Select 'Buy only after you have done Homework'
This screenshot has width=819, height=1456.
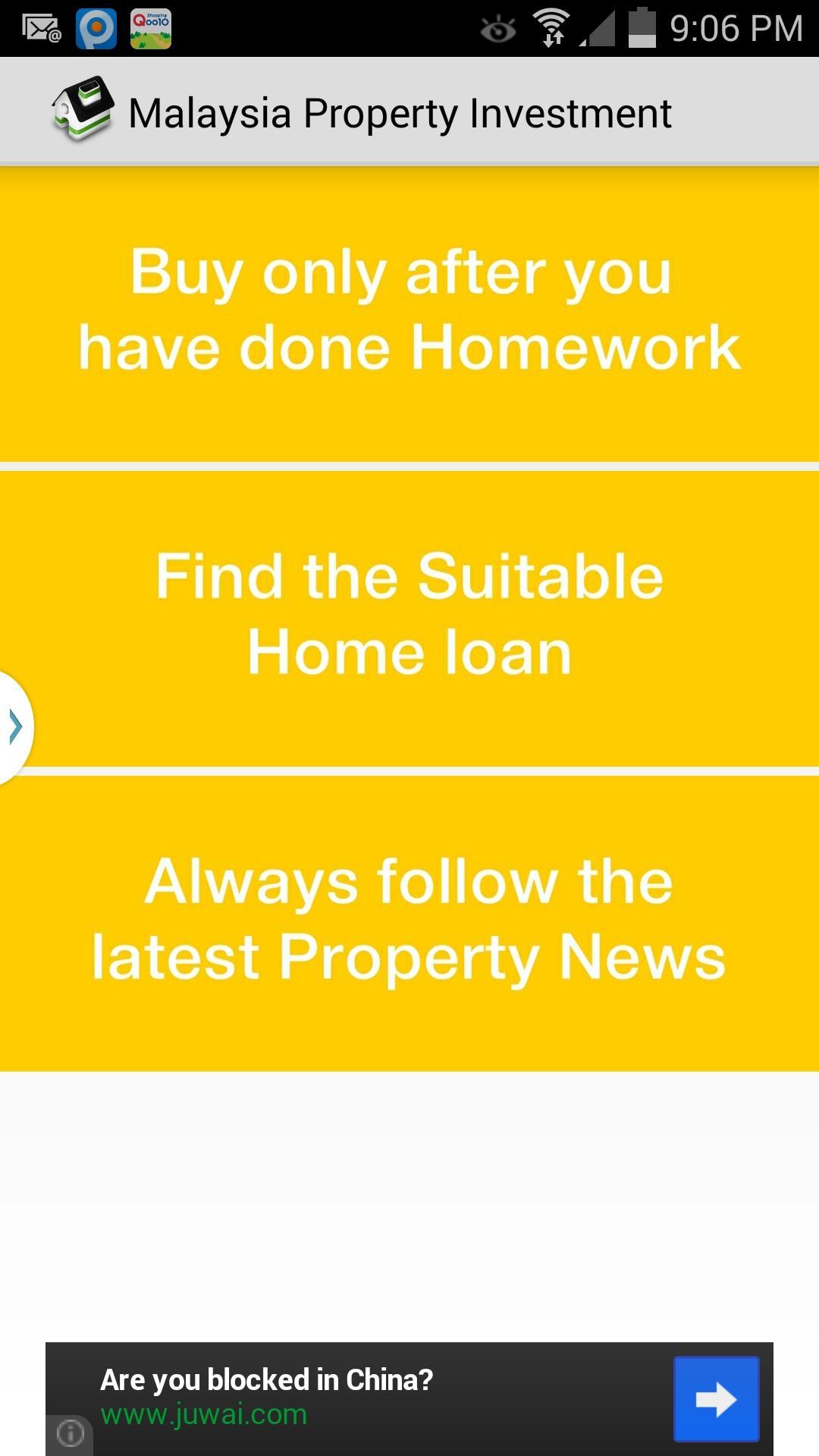click(409, 311)
